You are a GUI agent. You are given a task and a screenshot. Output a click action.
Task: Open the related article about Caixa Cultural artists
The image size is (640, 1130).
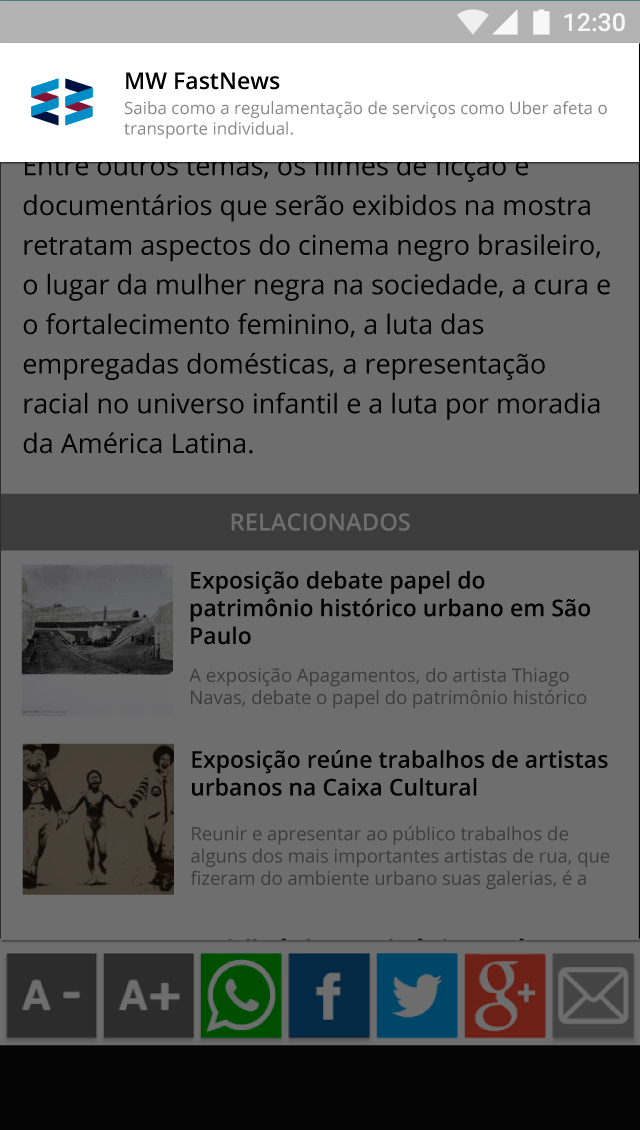click(x=399, y=773)
